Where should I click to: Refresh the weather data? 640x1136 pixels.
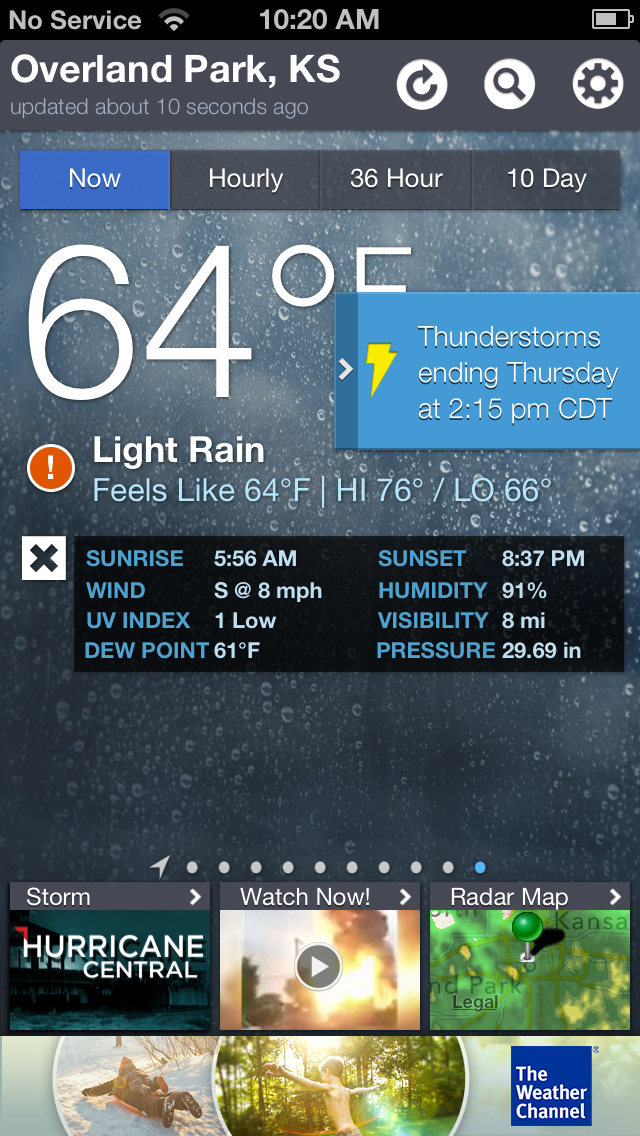[421, 85]
